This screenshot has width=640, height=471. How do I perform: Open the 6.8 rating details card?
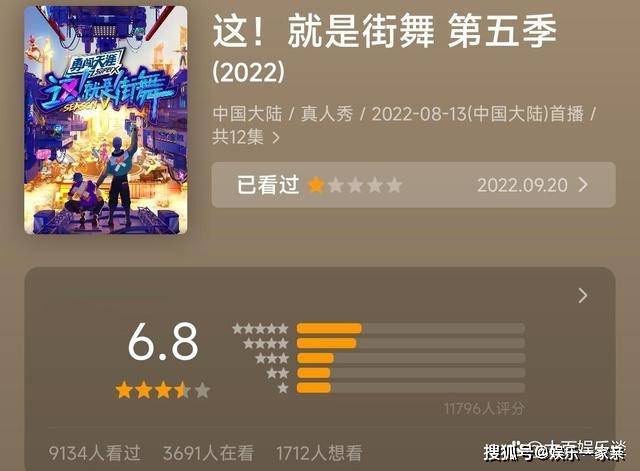coord(582,296)
